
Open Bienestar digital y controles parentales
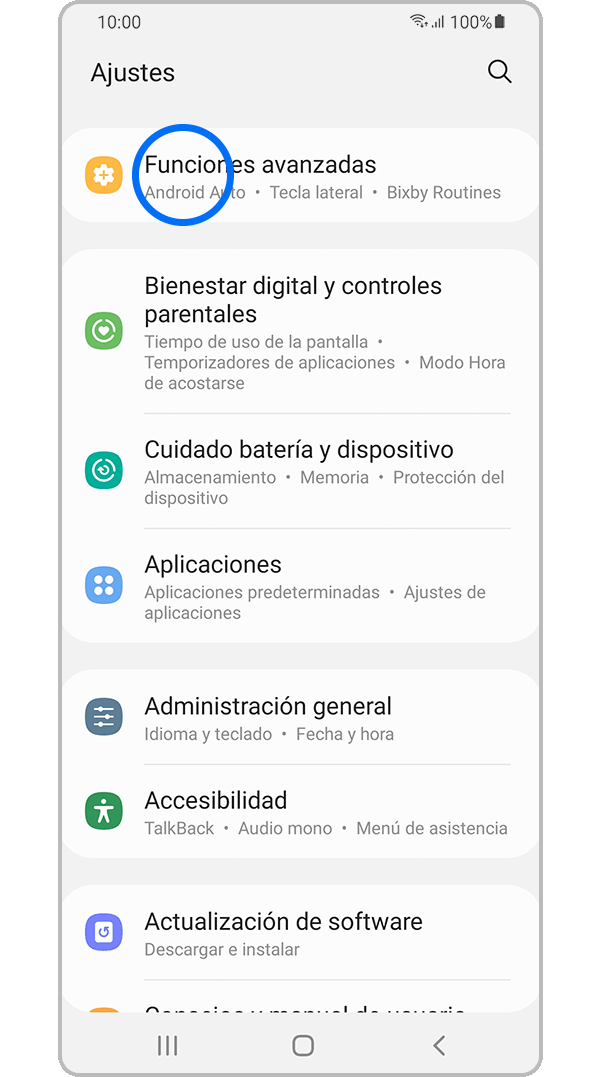click(x=300, y=332)
